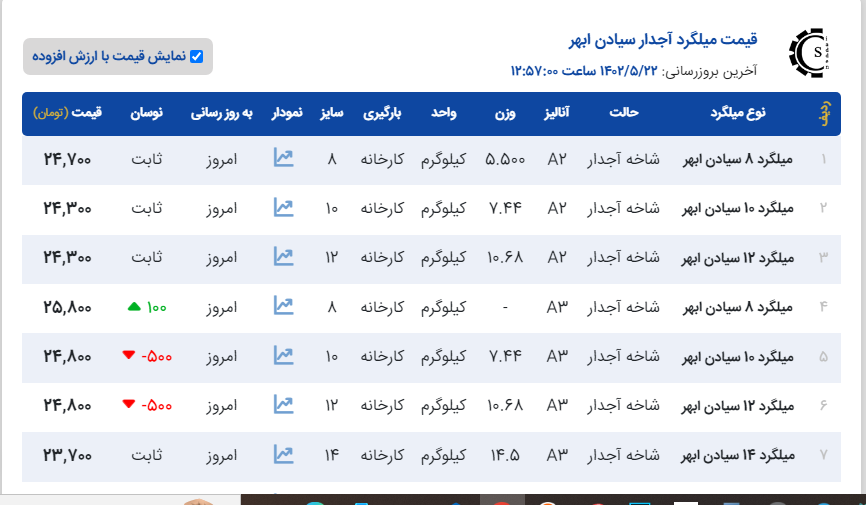Uncheck the نمایش قیمت با ارزش افزوده checkbox
Image resolution: width=866 pixels, height=505 pixels.
coord(197,57)
